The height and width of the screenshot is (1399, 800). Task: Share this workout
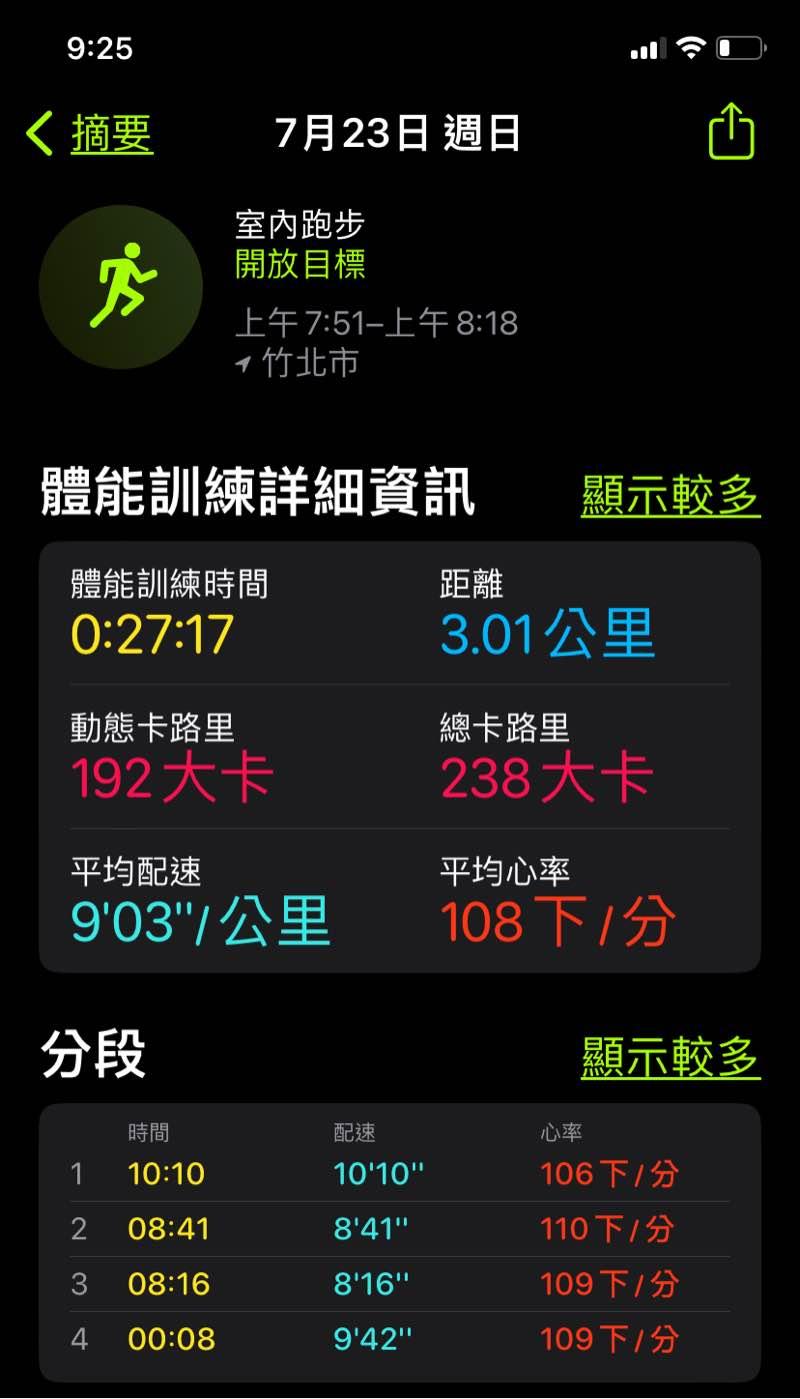tap(731, 132)
